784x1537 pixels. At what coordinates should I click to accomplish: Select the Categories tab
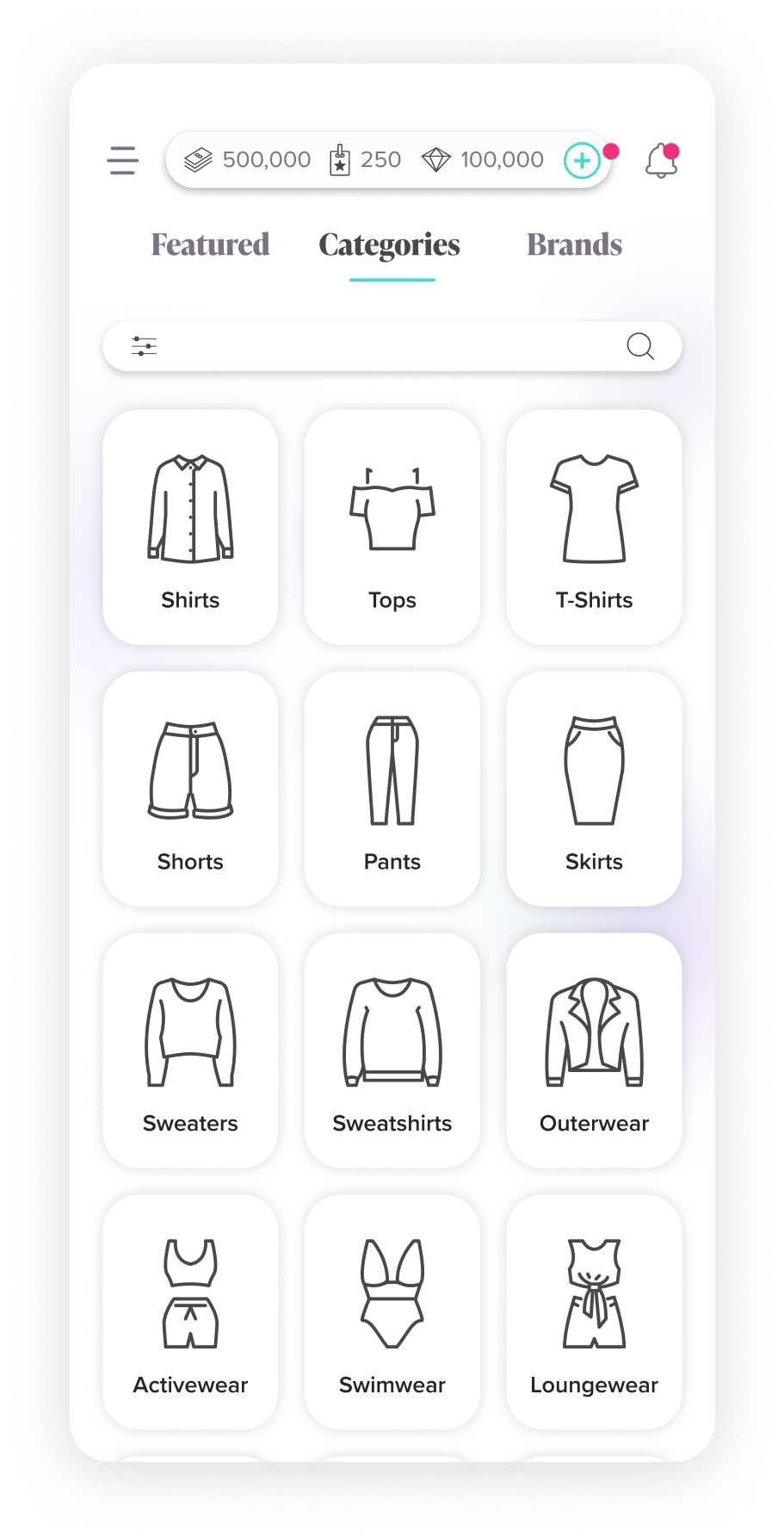(390, 245)
